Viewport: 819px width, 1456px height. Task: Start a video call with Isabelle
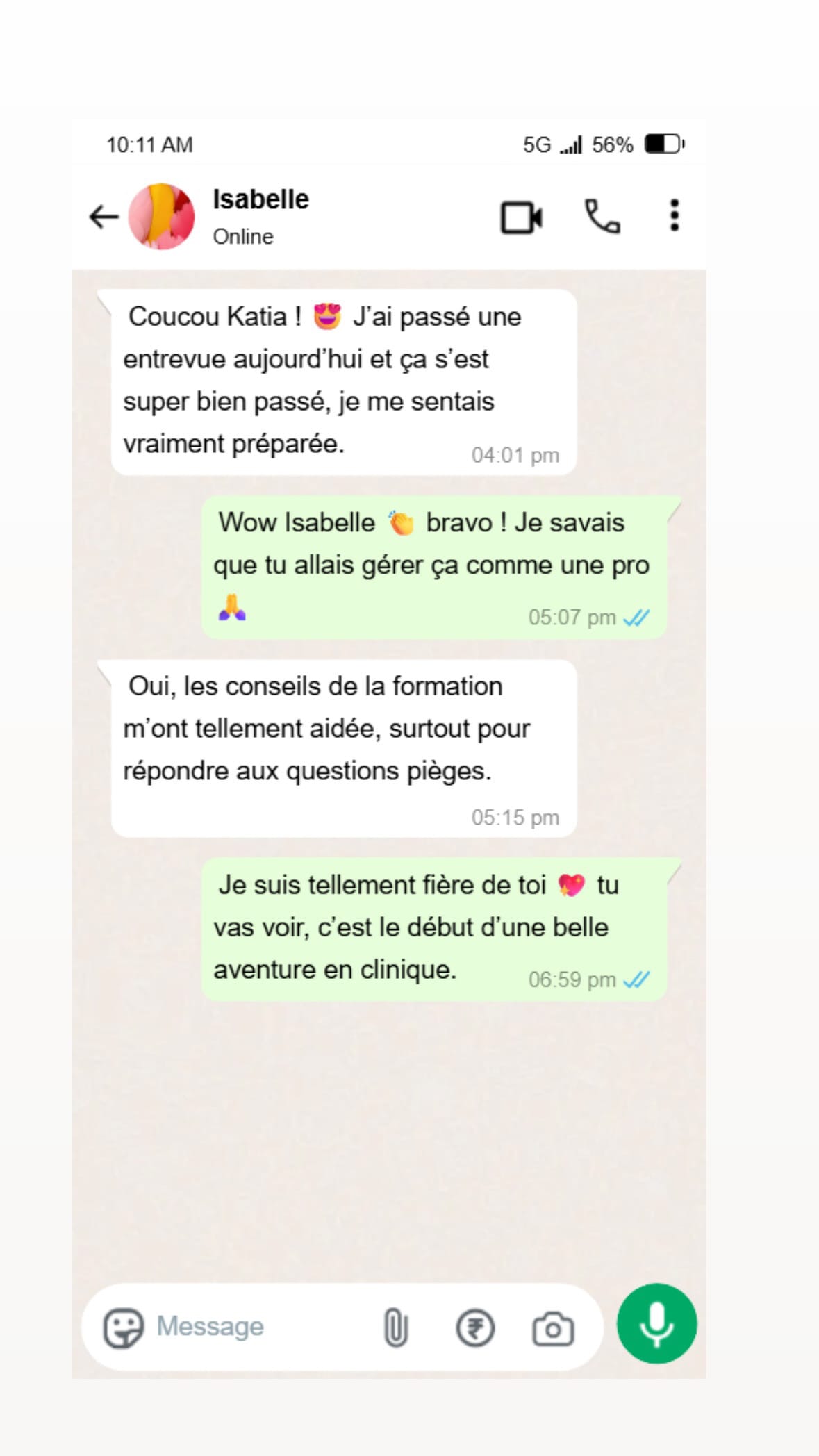coord(521,217)
